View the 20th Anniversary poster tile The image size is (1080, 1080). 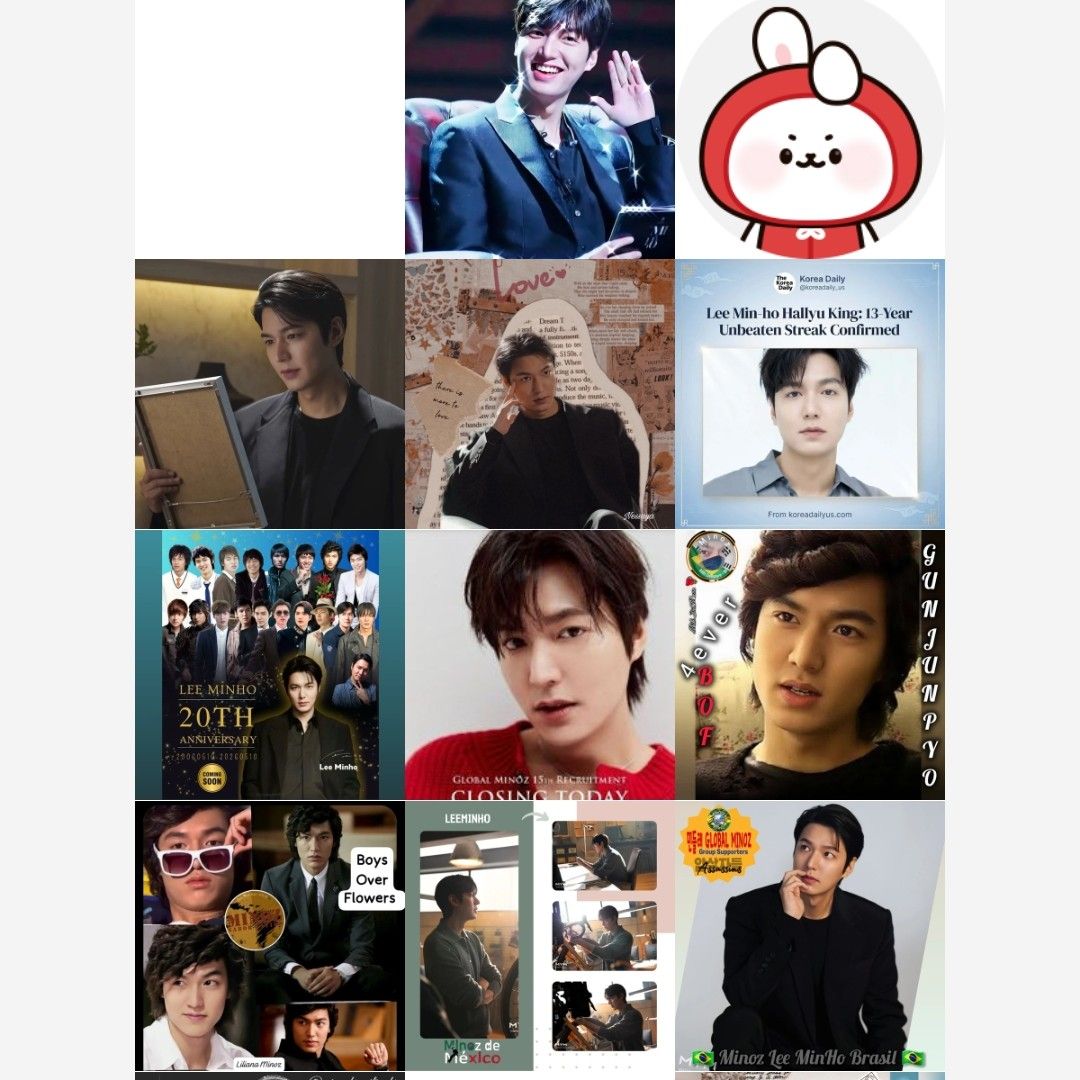pos(269,665)
